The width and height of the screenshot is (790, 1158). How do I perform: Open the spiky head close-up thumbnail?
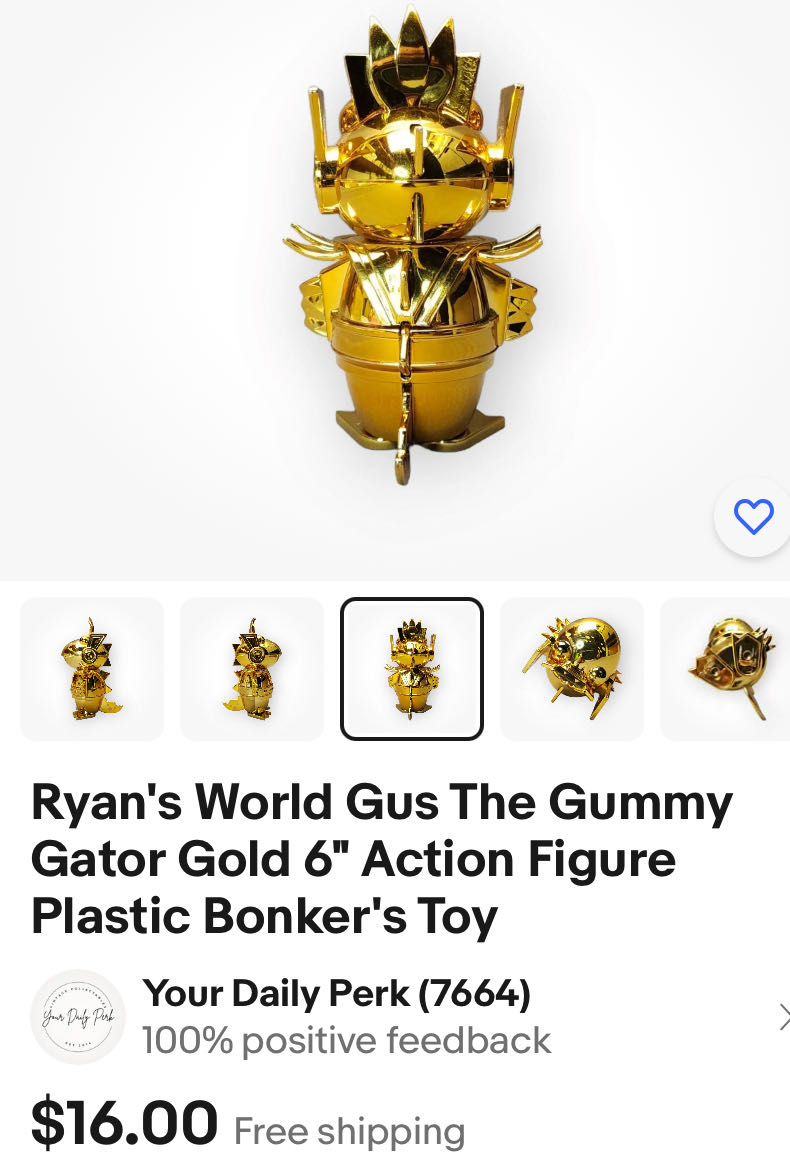pyautogui.click(x=572, y=669)
